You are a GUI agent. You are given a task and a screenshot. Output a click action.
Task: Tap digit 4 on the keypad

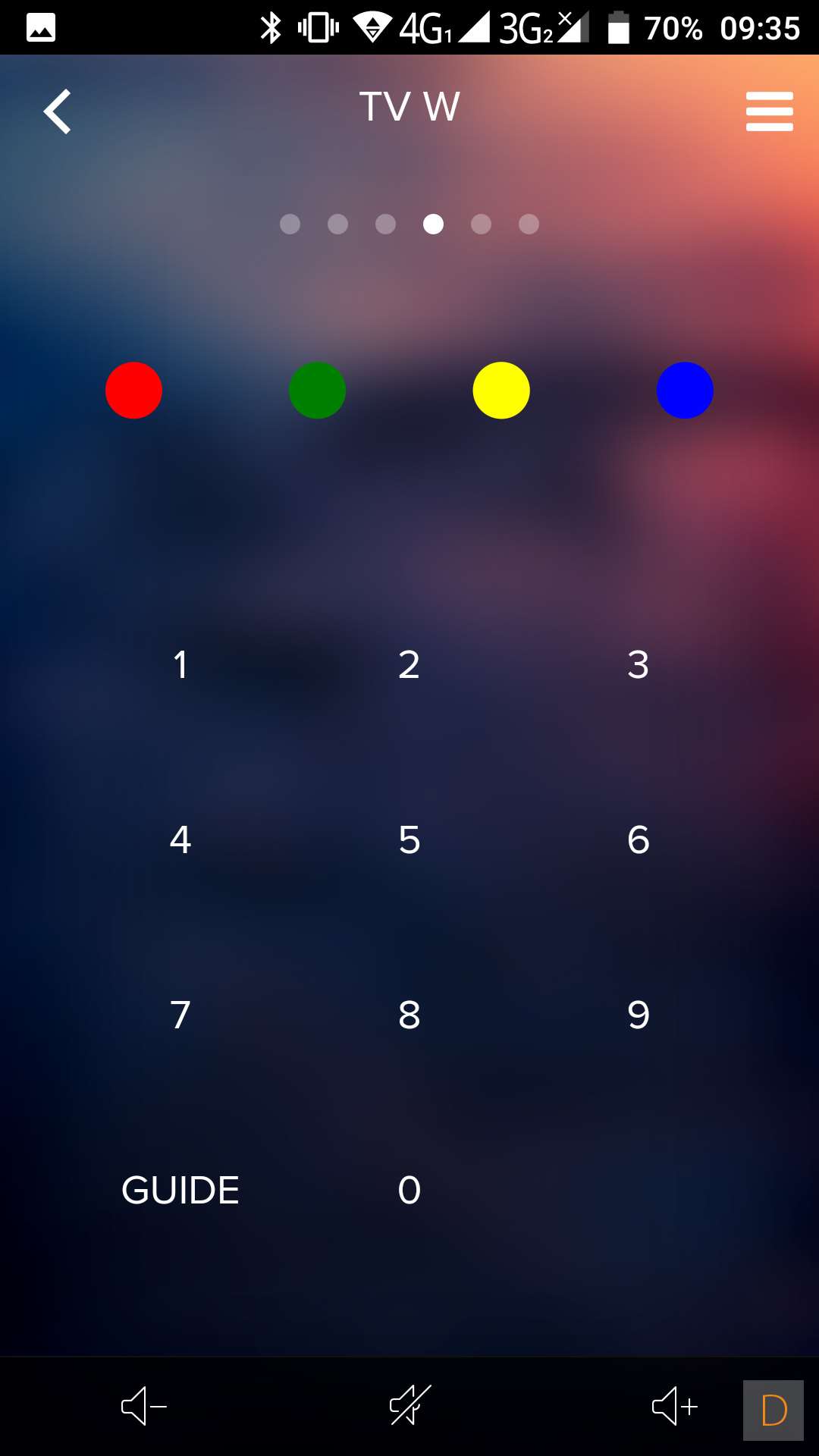[x=180, y=840]
